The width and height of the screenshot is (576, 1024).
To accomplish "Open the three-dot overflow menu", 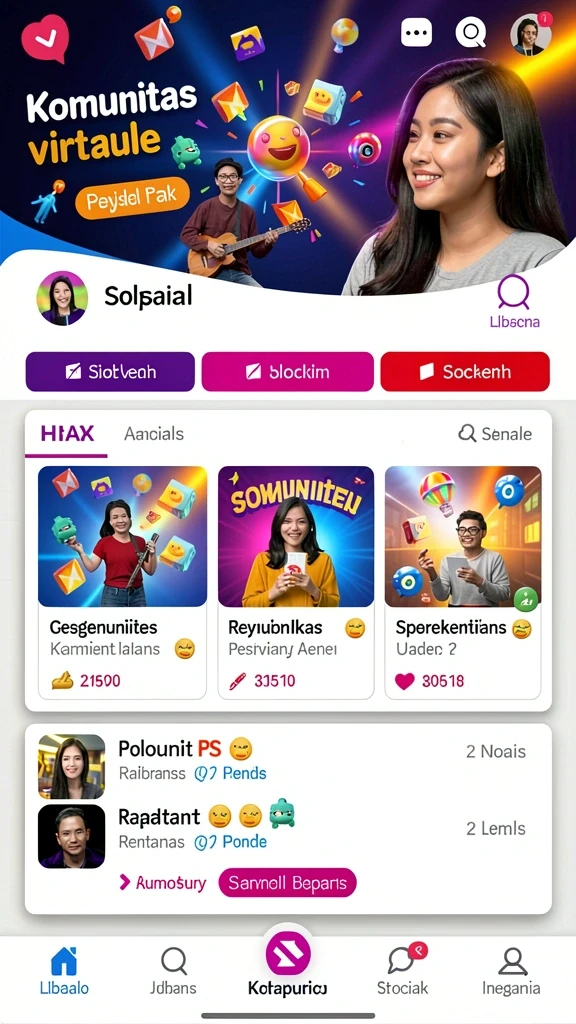I will (416, 31).
